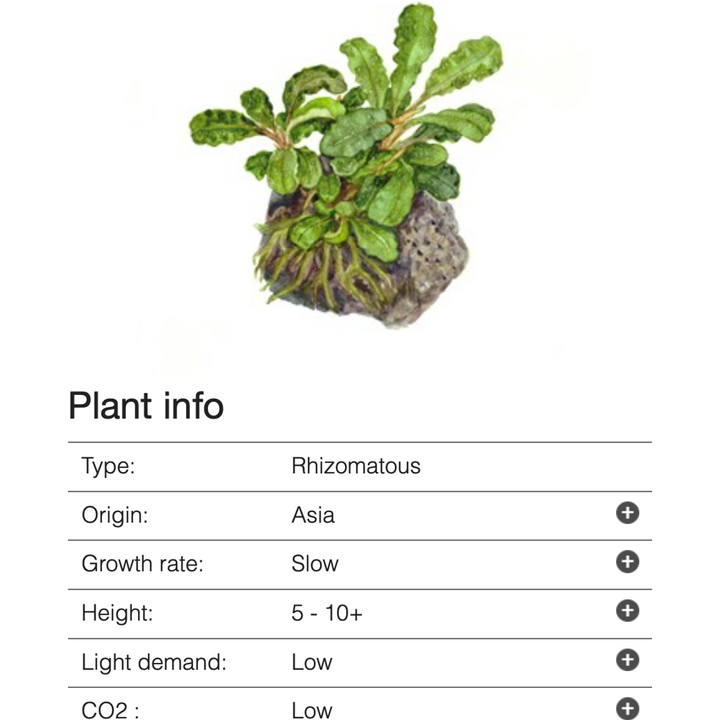Expand the Height row details
Image resolution: width=720 pixels, height=720 pixels.
627,611
